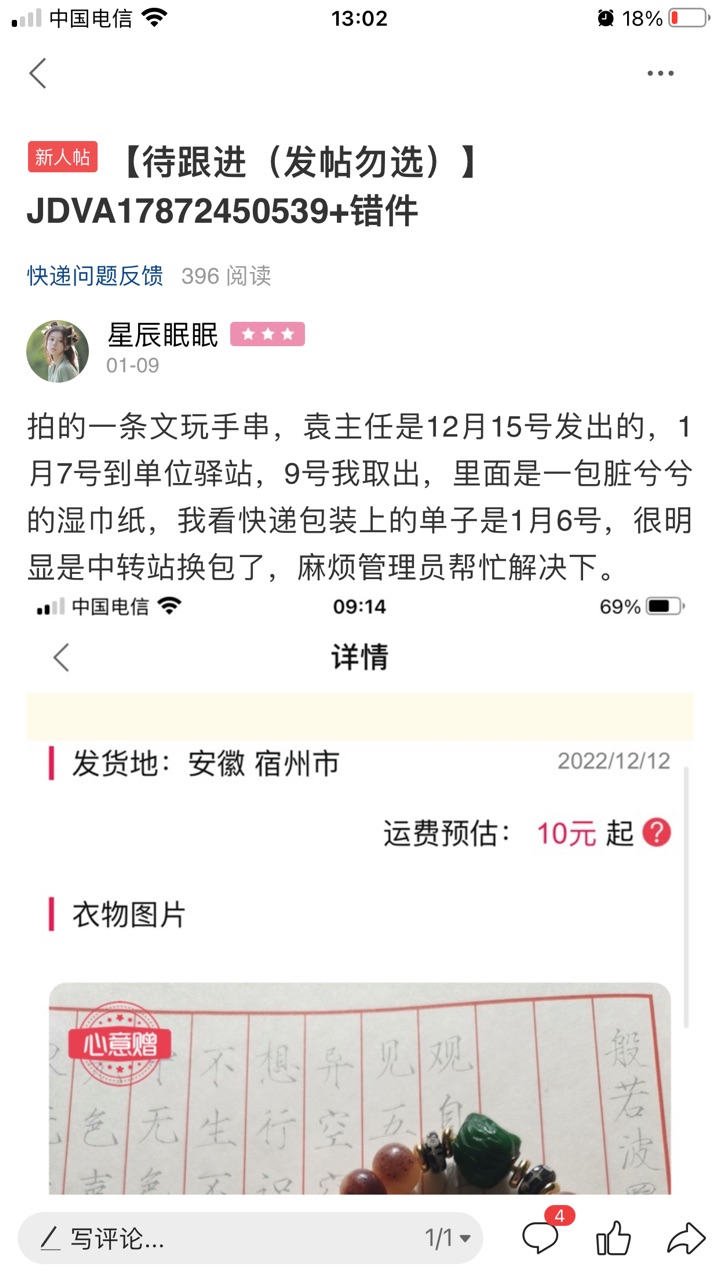720x1280 pixels.
Task: Share this post with the arrow icon
Action: (686, 1239)
